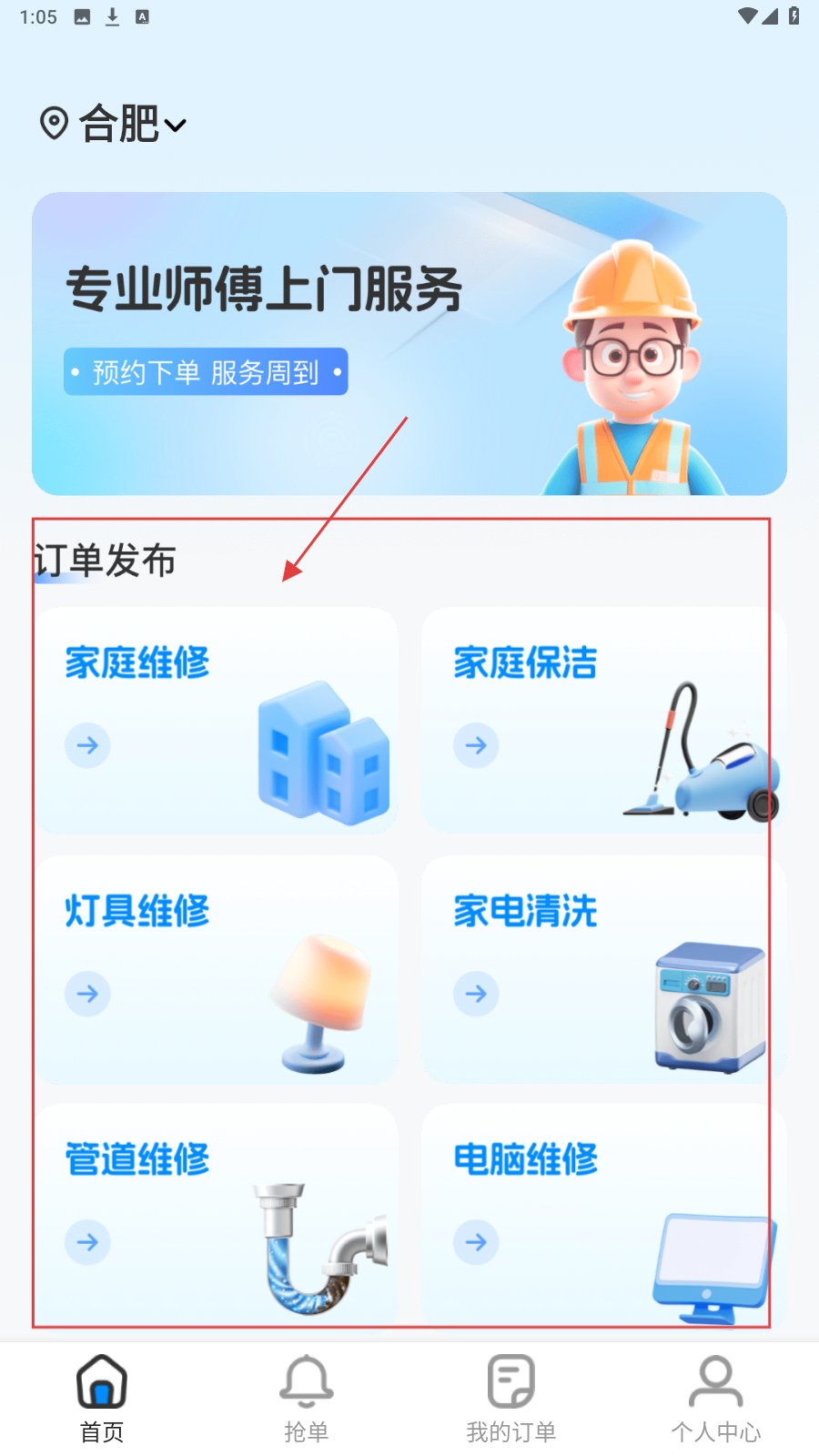Switch to the 我的订单 tab

[x=511, y=1399]
